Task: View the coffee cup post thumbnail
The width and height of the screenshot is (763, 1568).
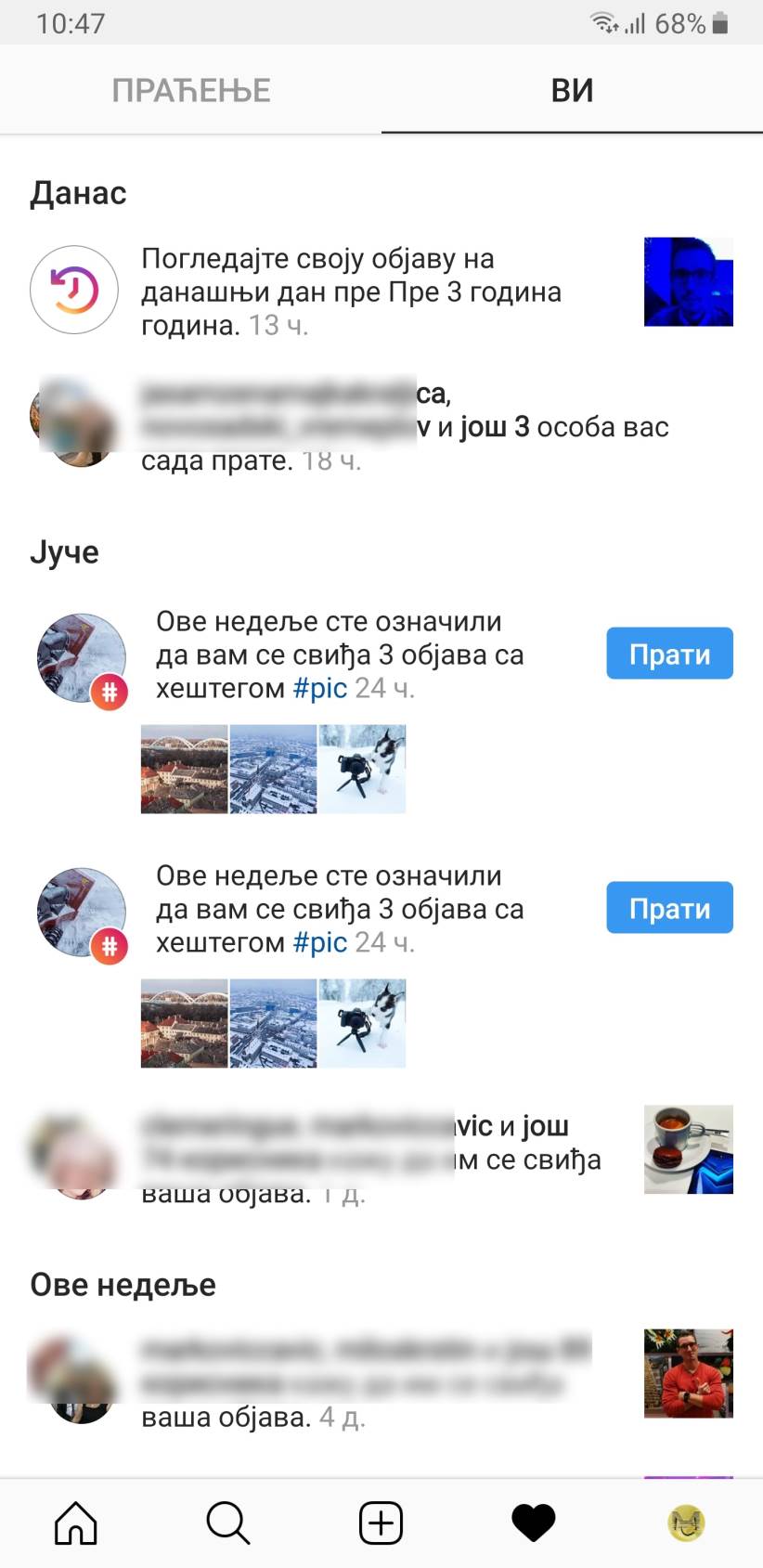Action: click(x=687, y=1149)
